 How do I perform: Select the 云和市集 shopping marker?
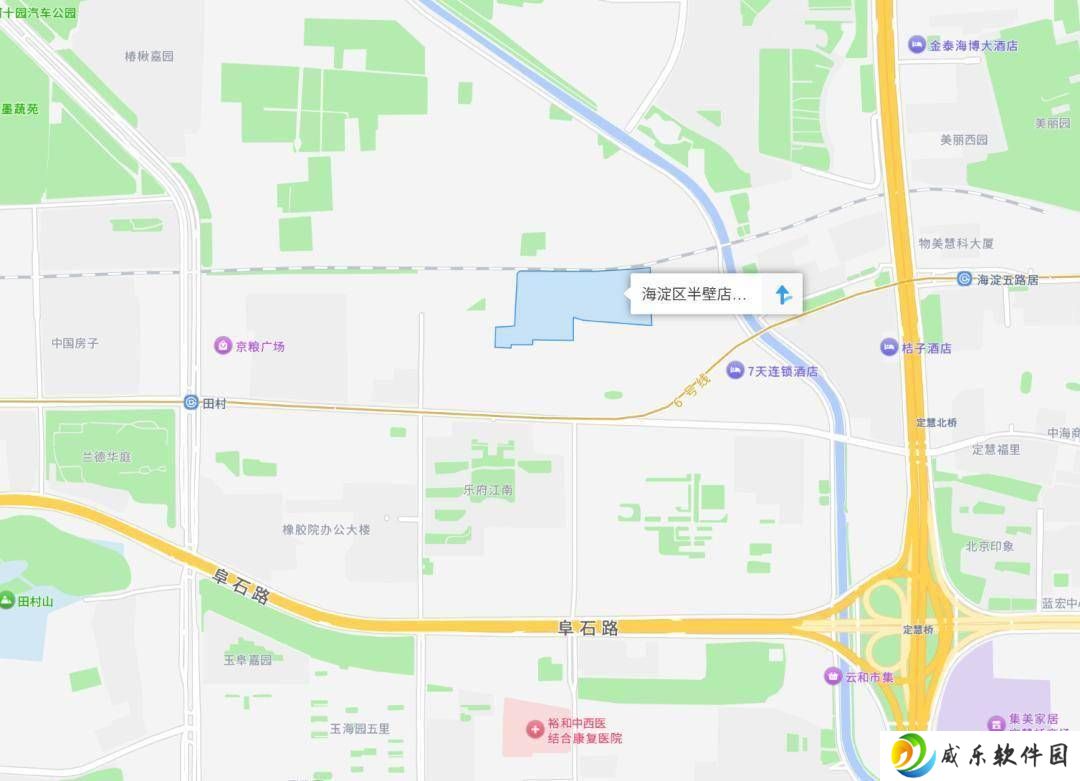pos(832,677)
